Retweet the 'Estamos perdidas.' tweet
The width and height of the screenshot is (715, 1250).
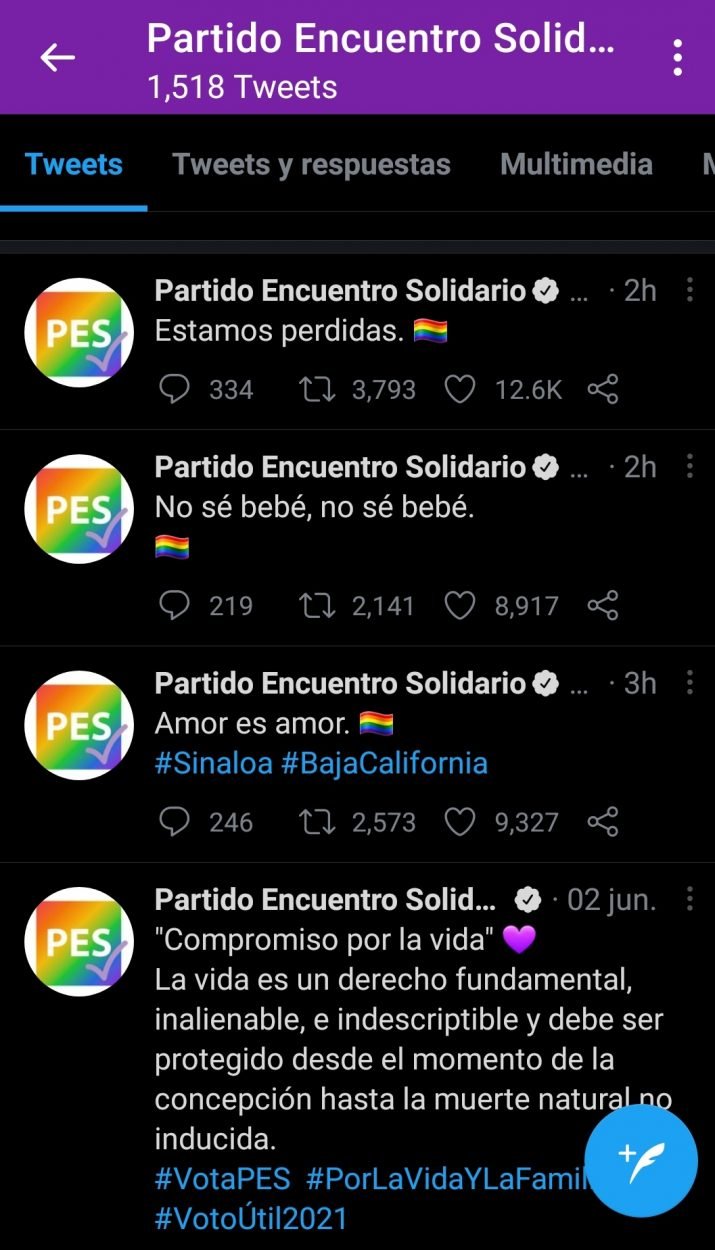click(x=317, y=389)
